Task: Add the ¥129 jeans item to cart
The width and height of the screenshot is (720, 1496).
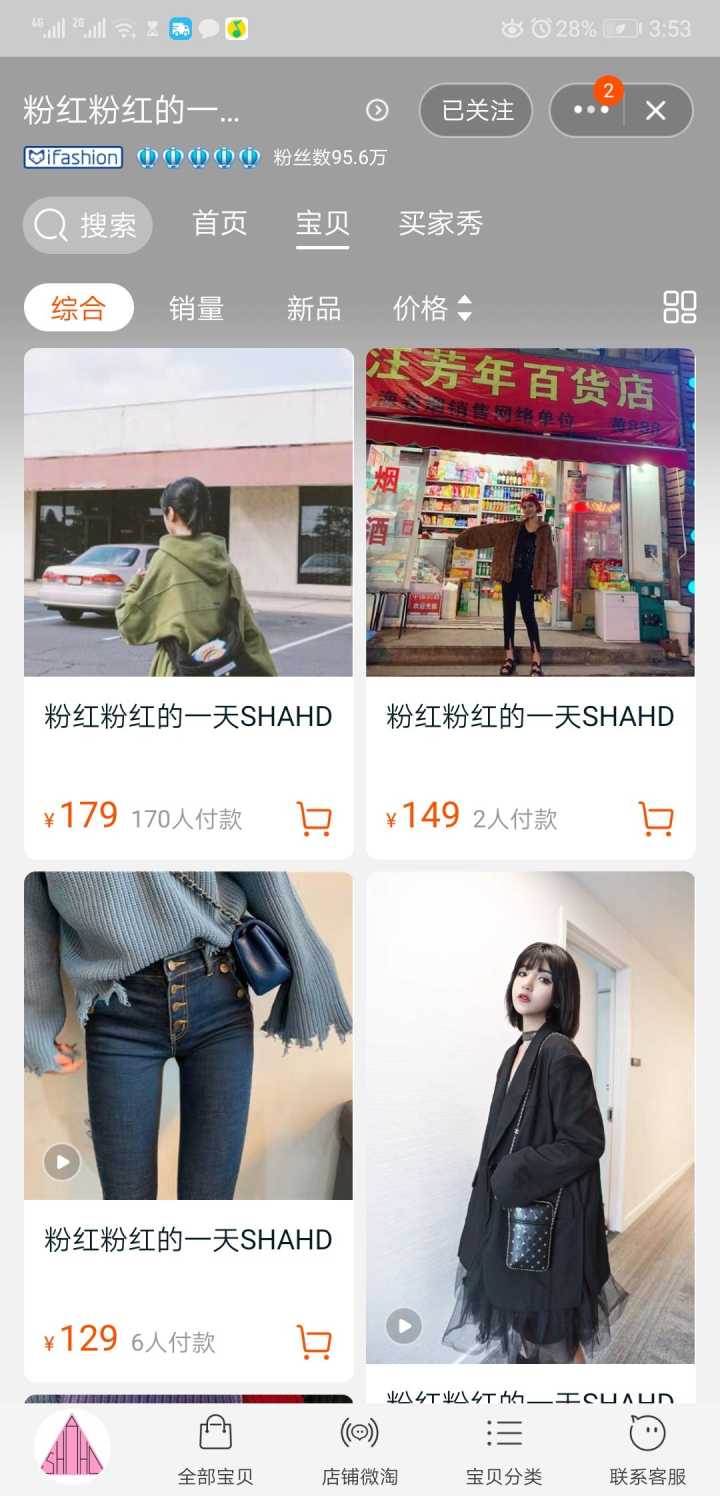Action: [x=314, y=1342]
